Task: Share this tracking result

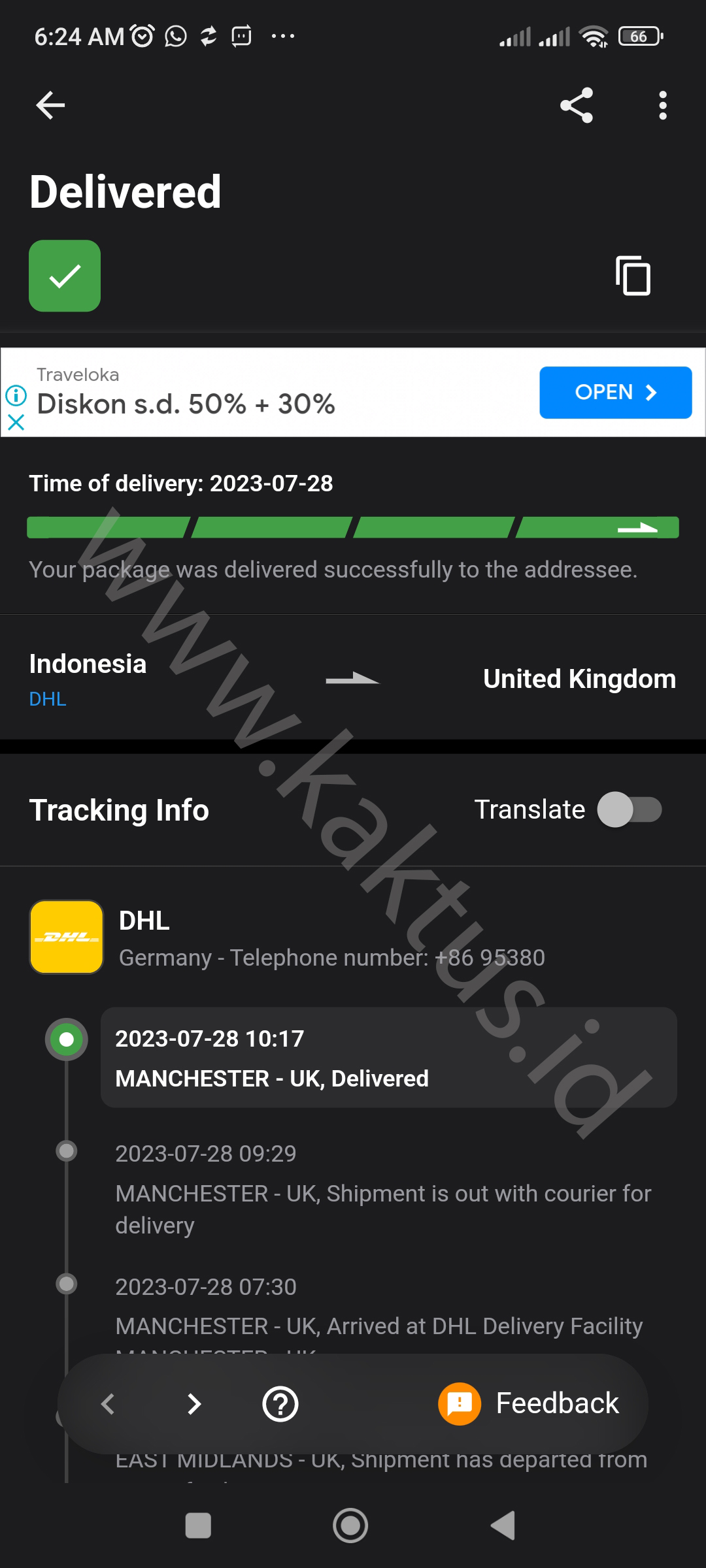Action: click(577, 105)
